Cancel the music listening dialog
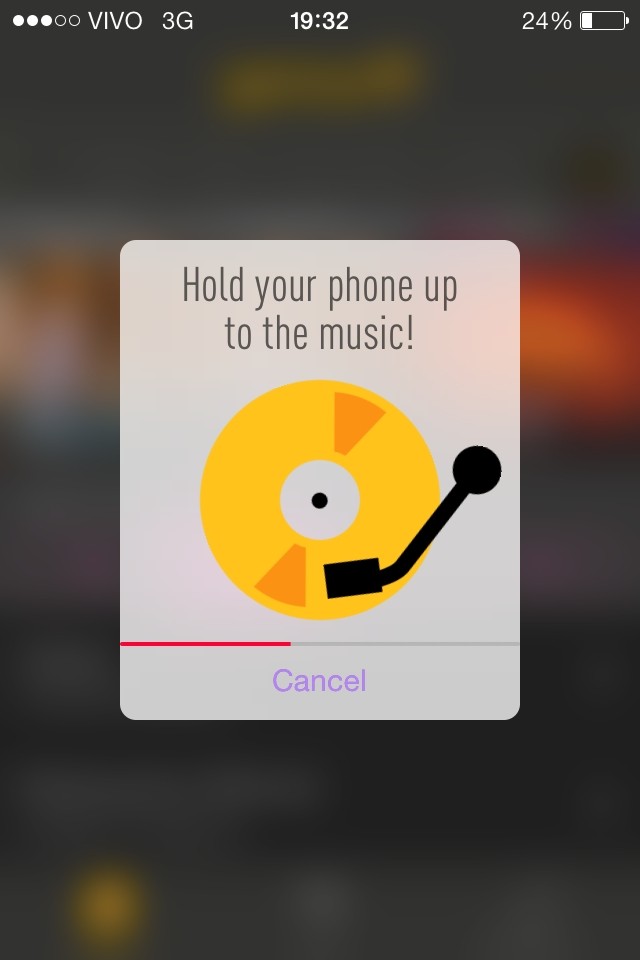640x960 pixels. click(319, 681)
